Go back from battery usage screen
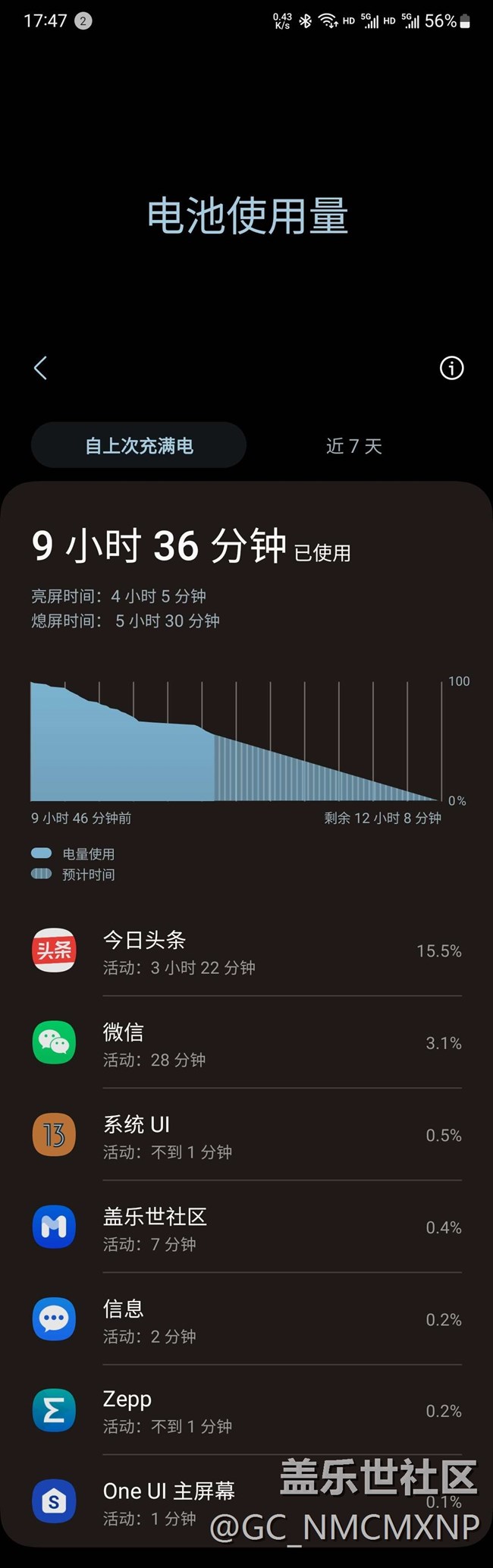 coord(41,368)
